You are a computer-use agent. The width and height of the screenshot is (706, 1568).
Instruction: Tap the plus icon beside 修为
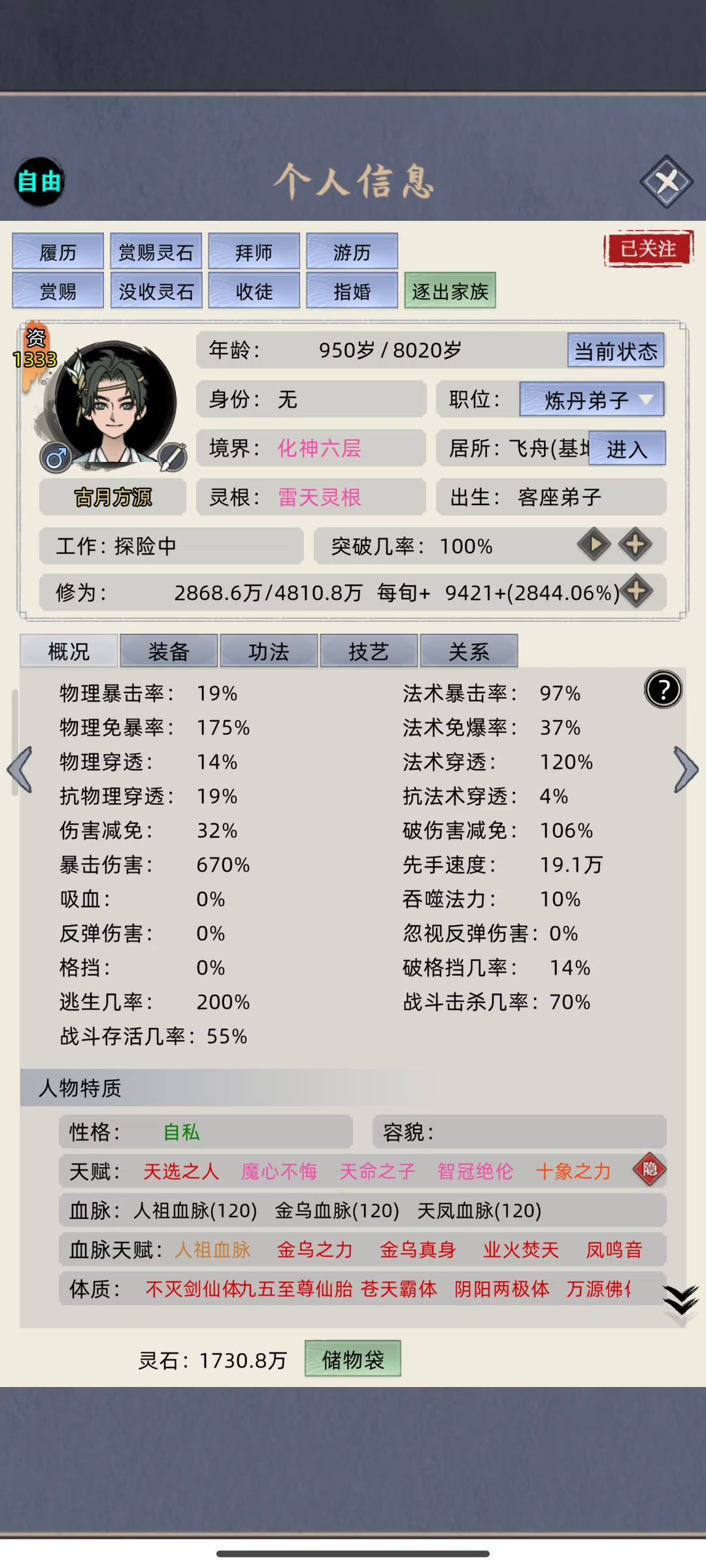pyautogui.click(x=637, y=591)
